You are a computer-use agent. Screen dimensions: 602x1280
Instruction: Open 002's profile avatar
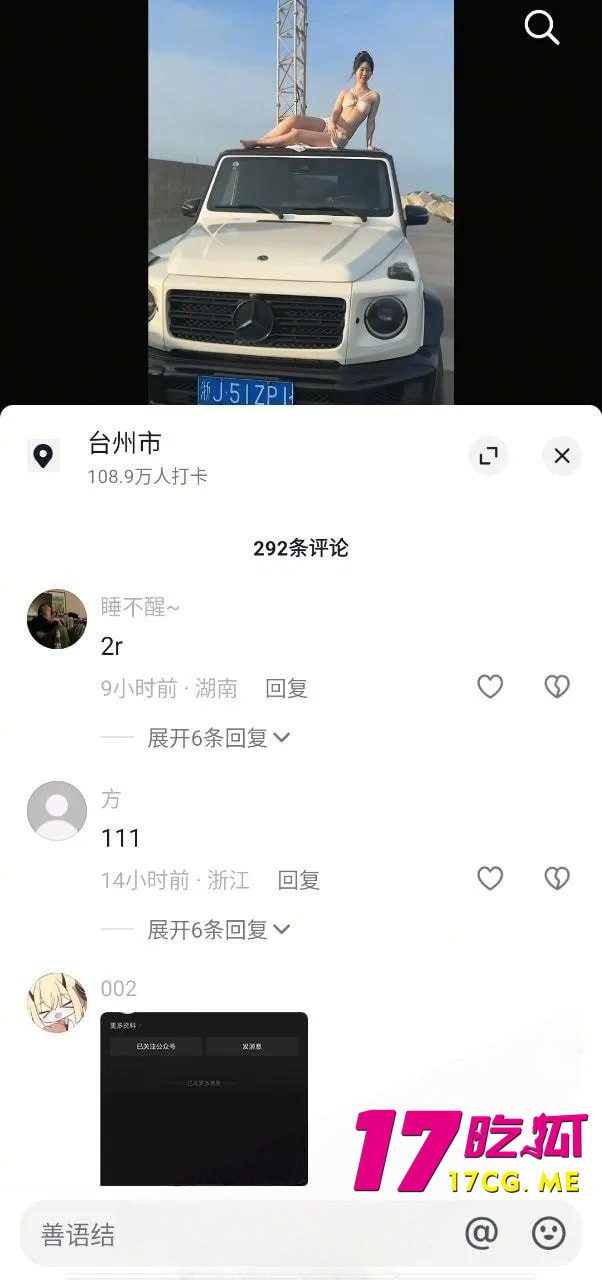(x=57, y=1002)
